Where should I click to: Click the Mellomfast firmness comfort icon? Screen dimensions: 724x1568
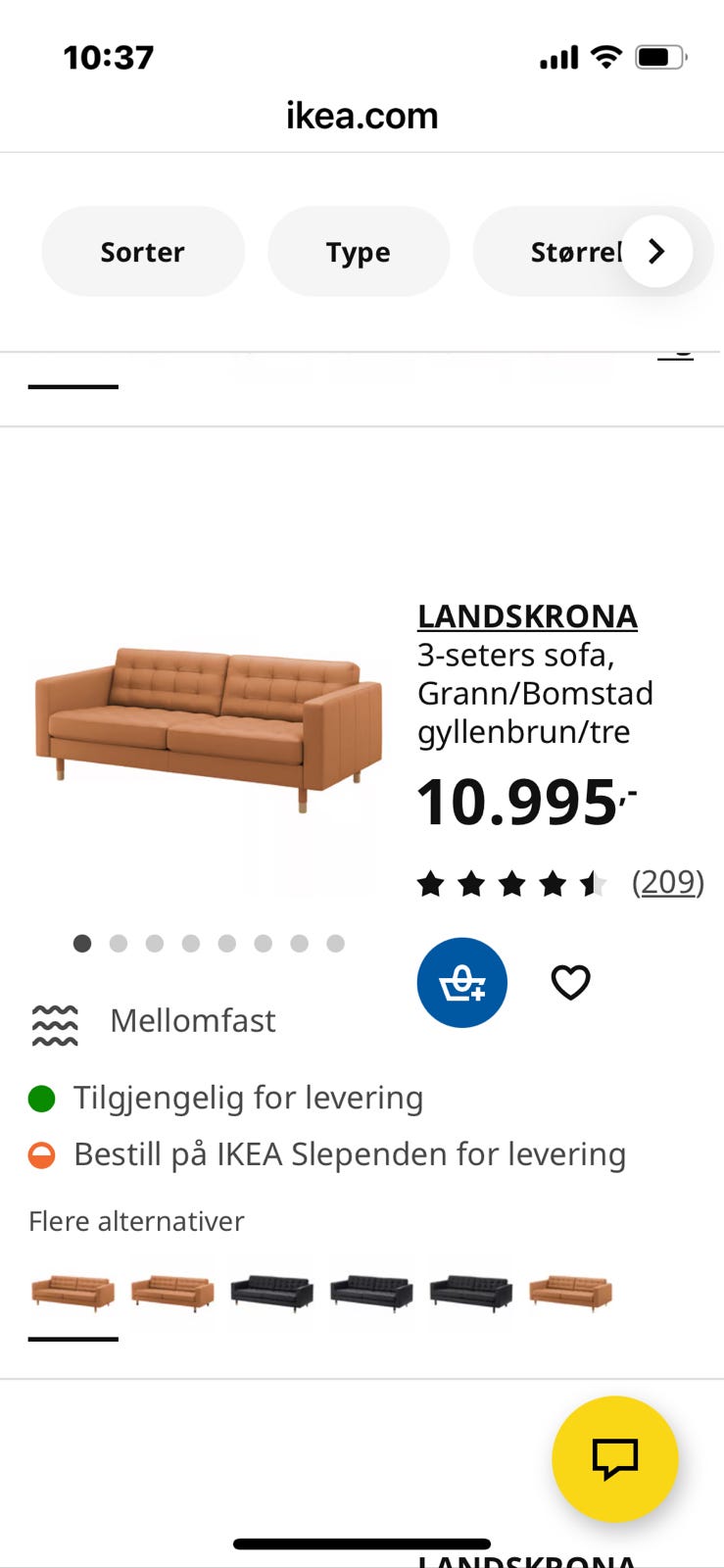coord(55,1020)
